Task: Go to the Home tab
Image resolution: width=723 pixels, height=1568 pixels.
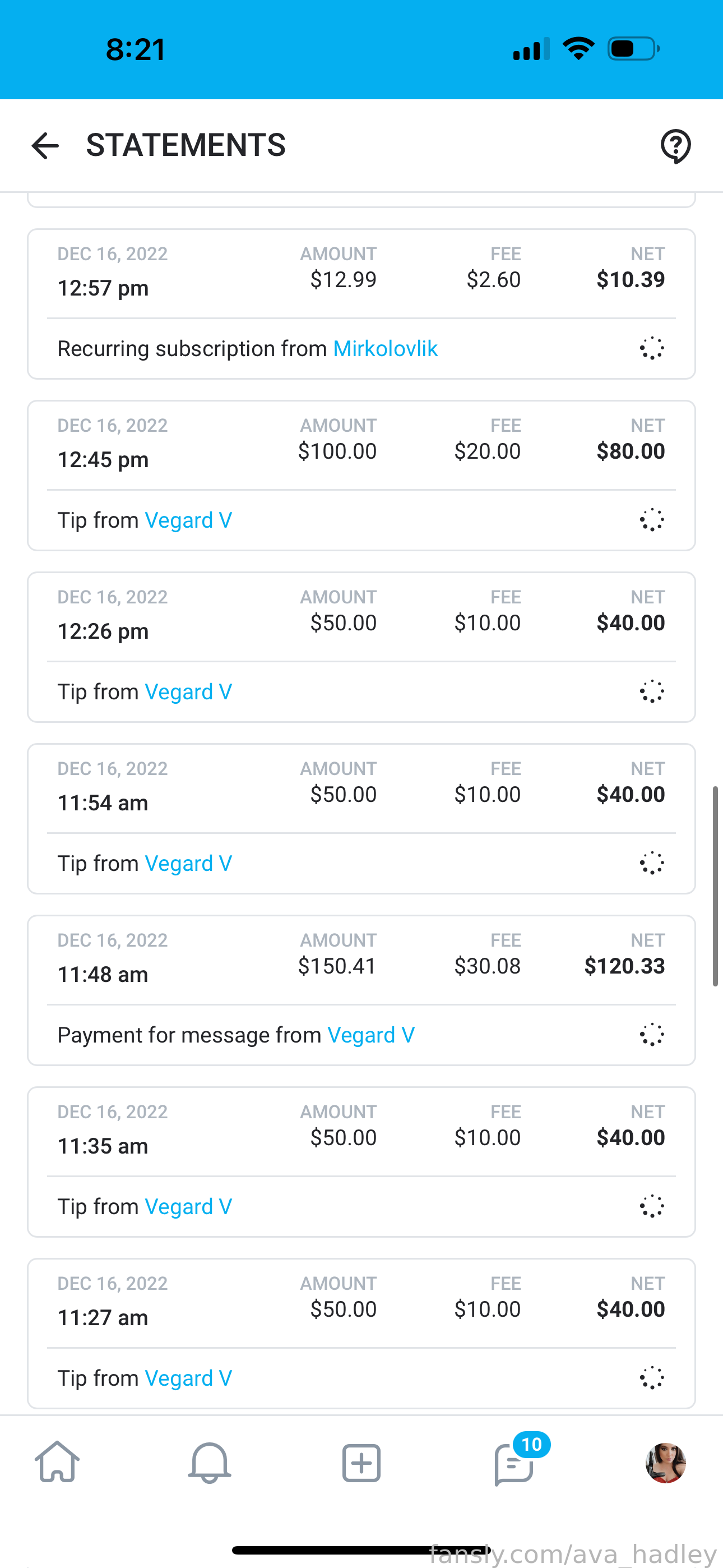Action: 57,1462
